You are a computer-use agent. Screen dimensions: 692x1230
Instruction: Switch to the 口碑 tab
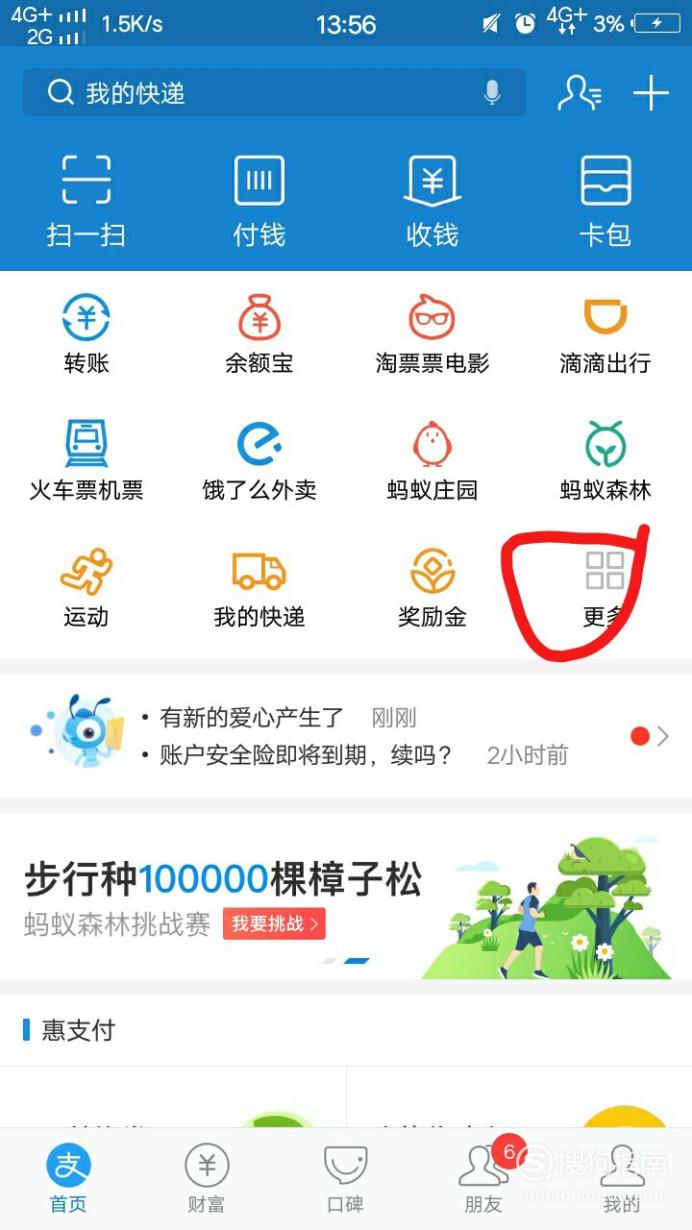[345, 1179]
